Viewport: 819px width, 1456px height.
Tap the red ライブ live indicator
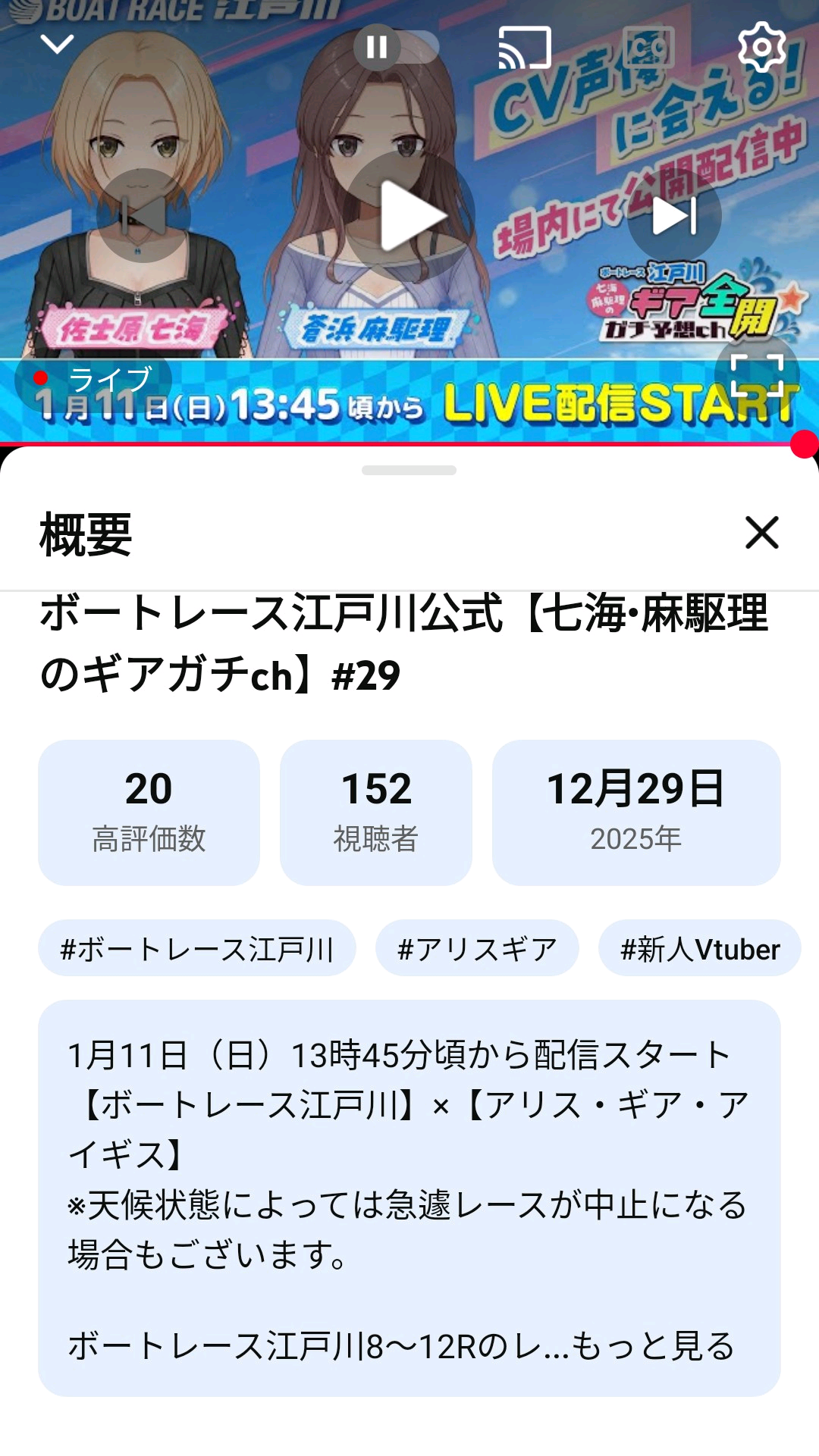tap(94, 378)
